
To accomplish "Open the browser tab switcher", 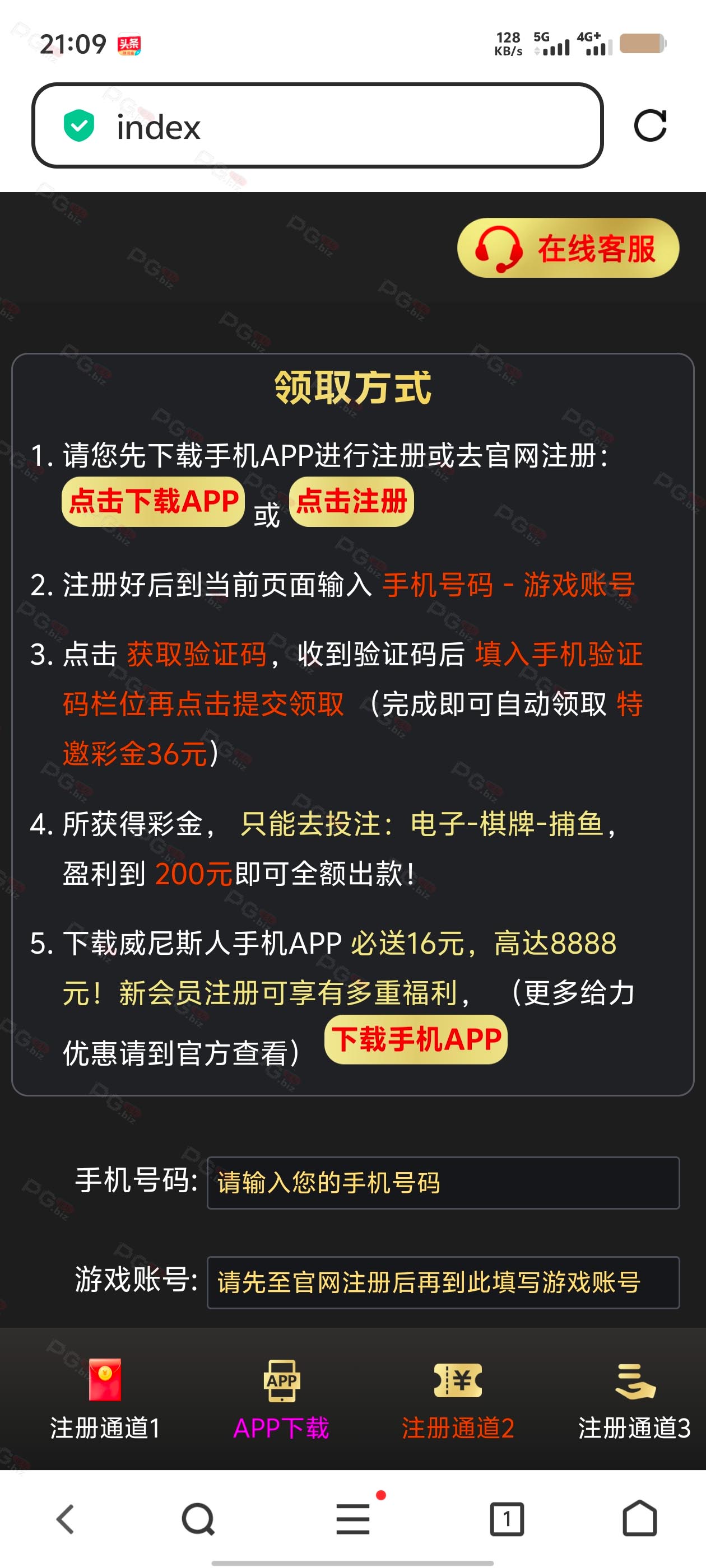I will click(507, 1519).
